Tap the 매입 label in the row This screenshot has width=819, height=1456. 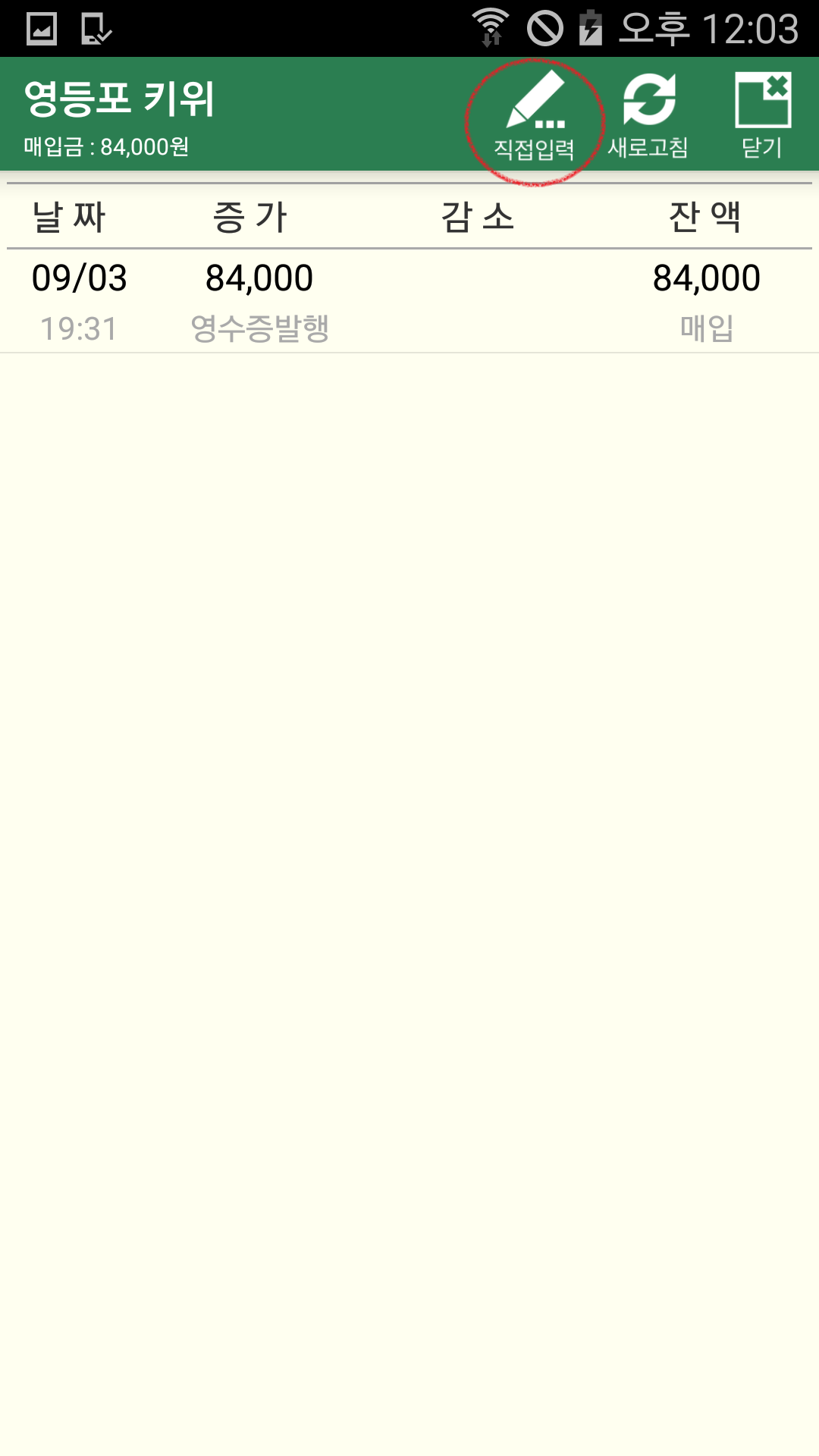coord(705,328)
